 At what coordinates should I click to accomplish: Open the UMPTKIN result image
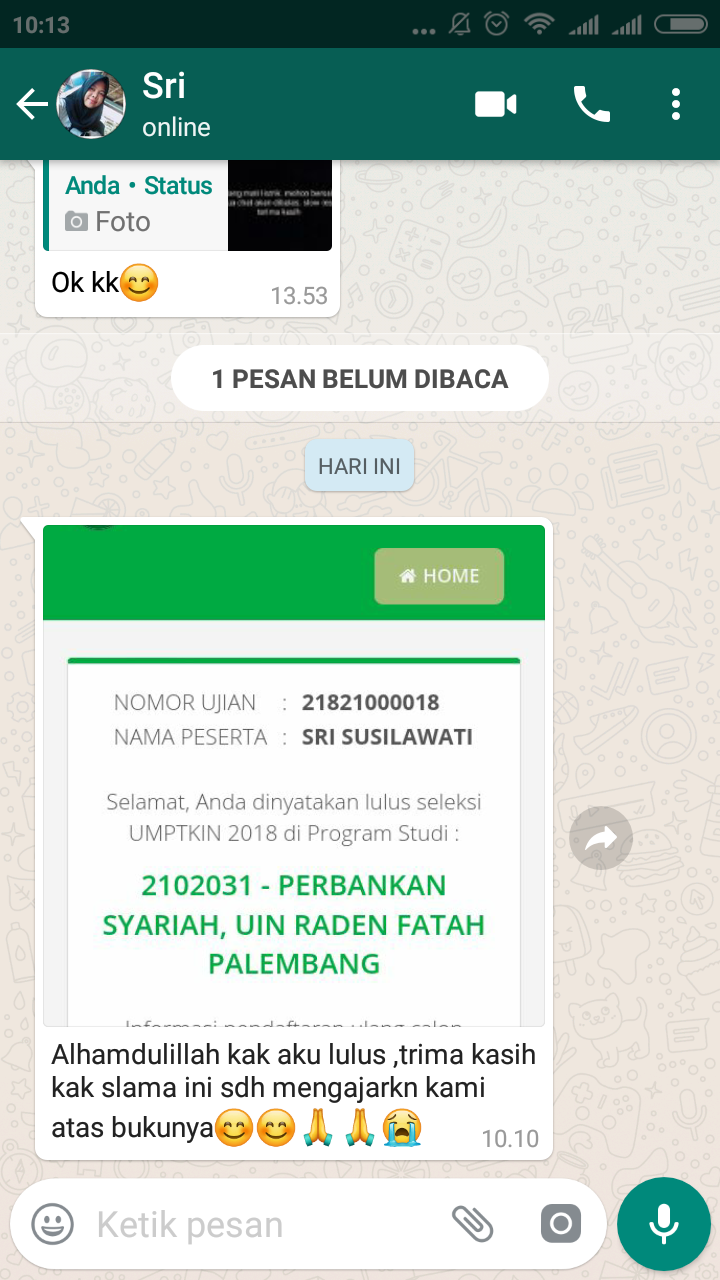[x=294, y=775]
